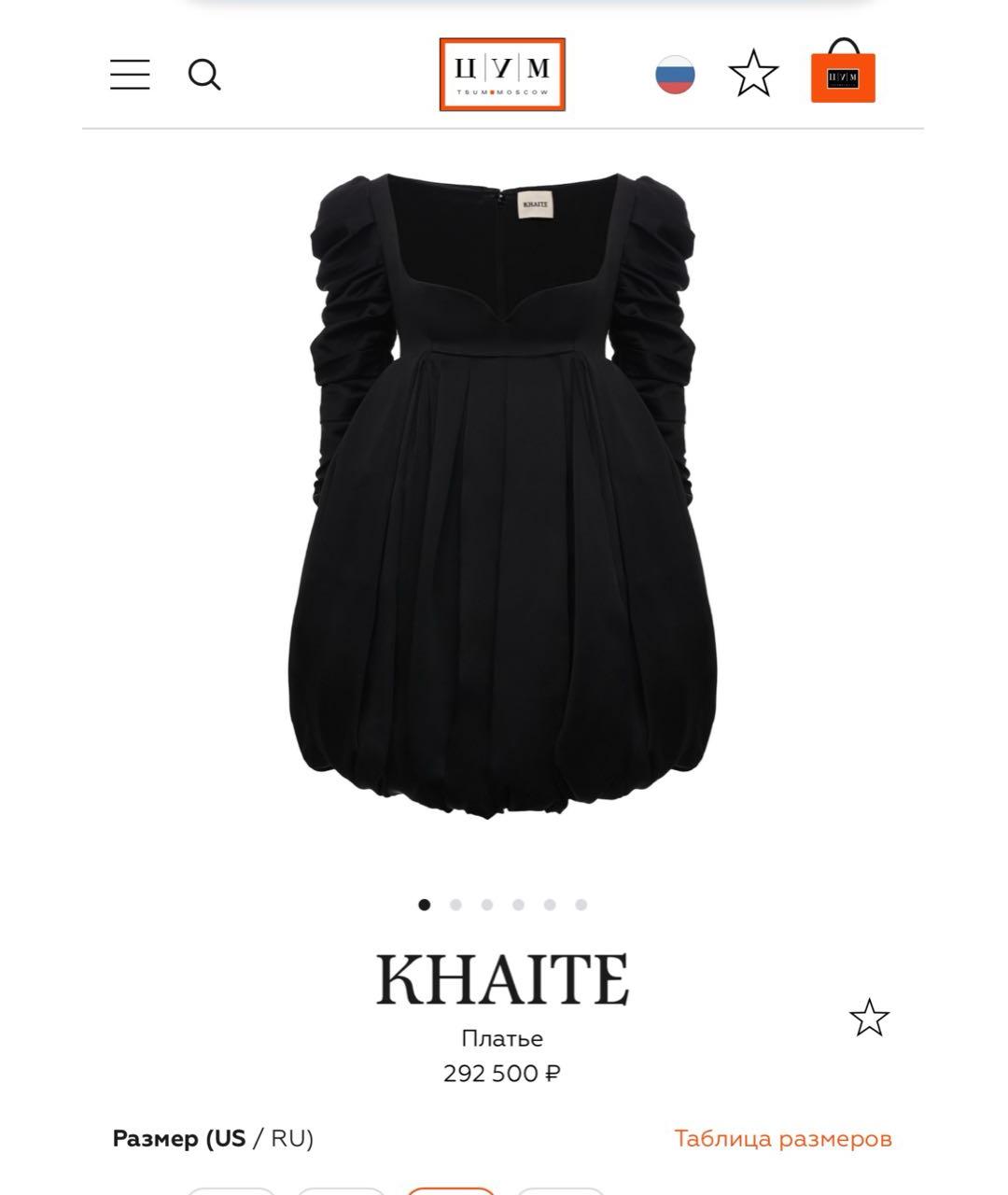Open the Russian flag language selector
The width and height of the screenshot is (1008, 1195).
(674, 76)
